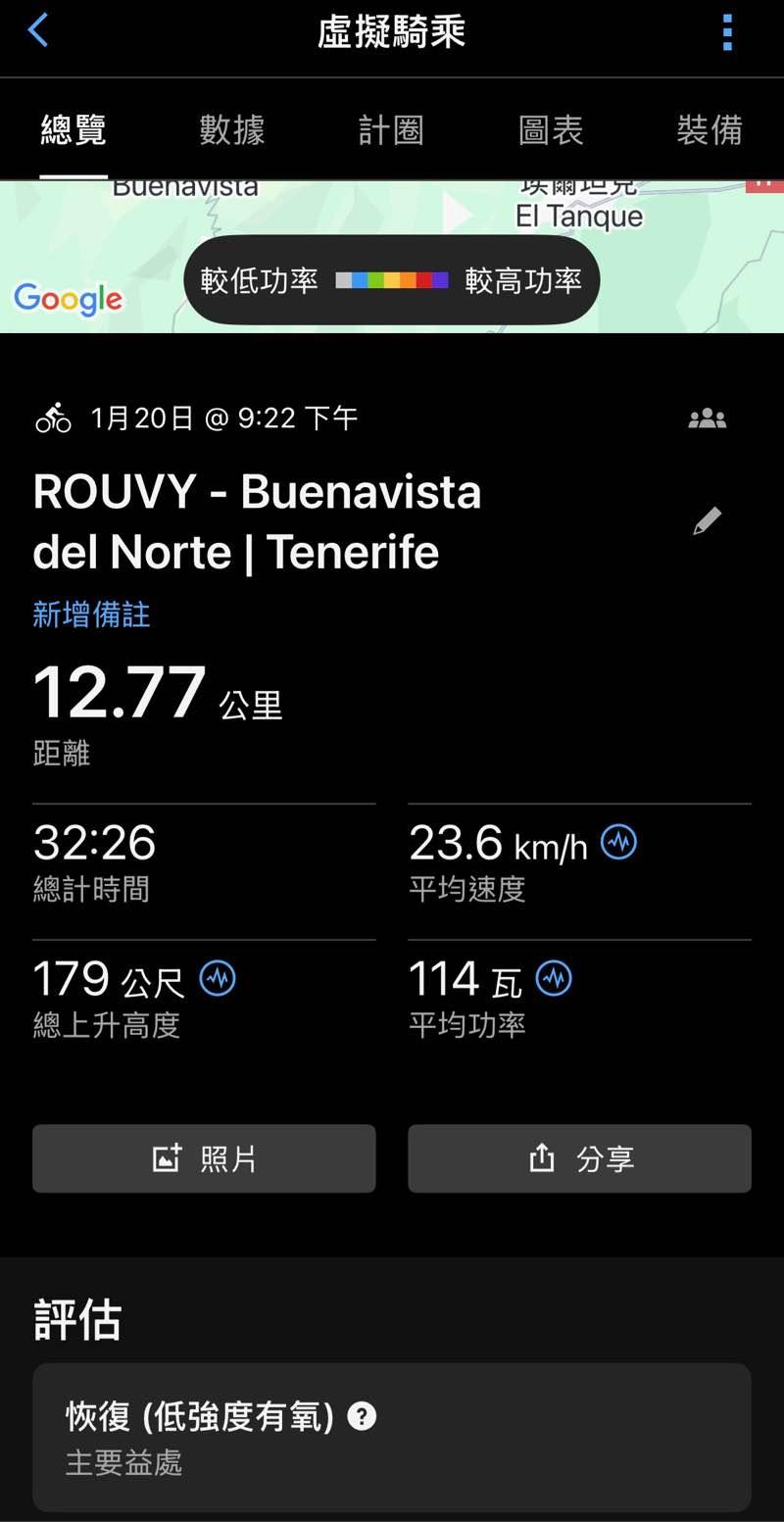Open the three-dot overflow menu
Screen dimensions: 784x1522
727,32
